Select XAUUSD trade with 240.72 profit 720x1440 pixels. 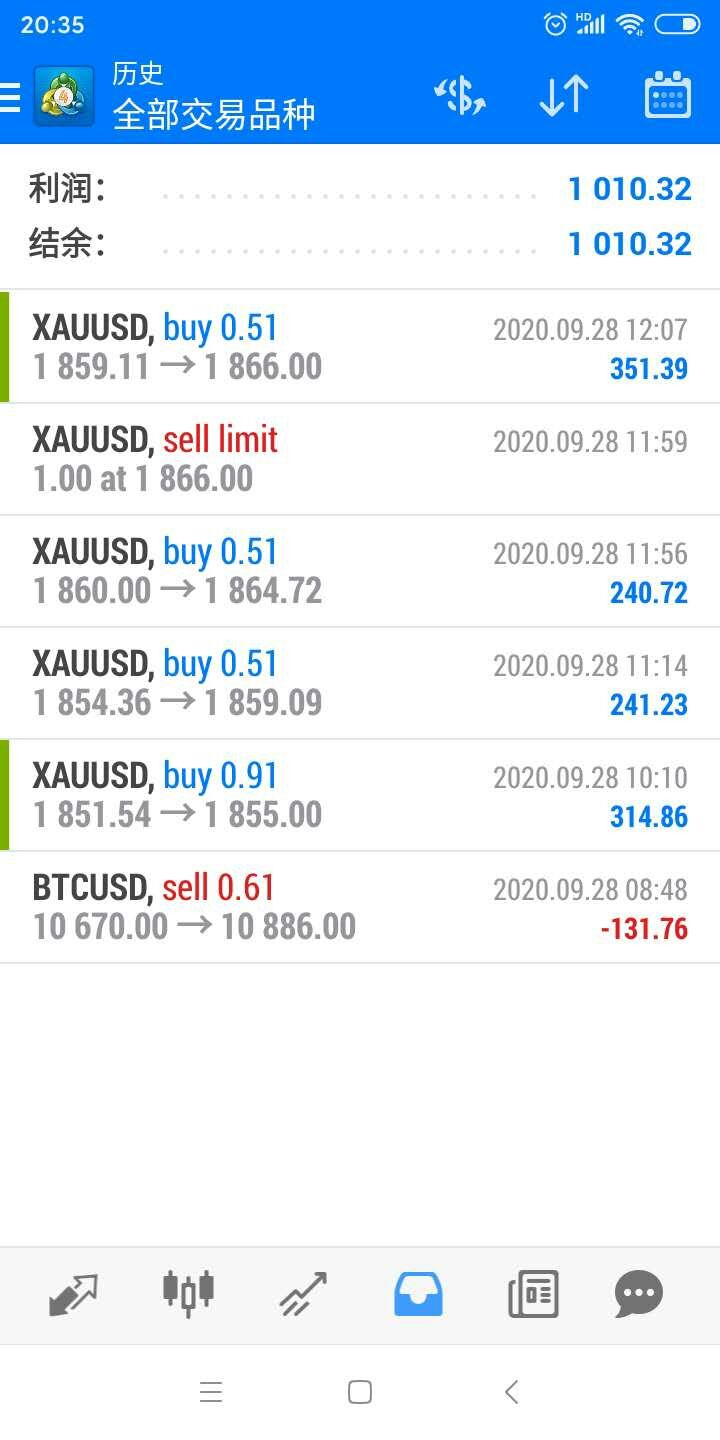tap(360, 571)
